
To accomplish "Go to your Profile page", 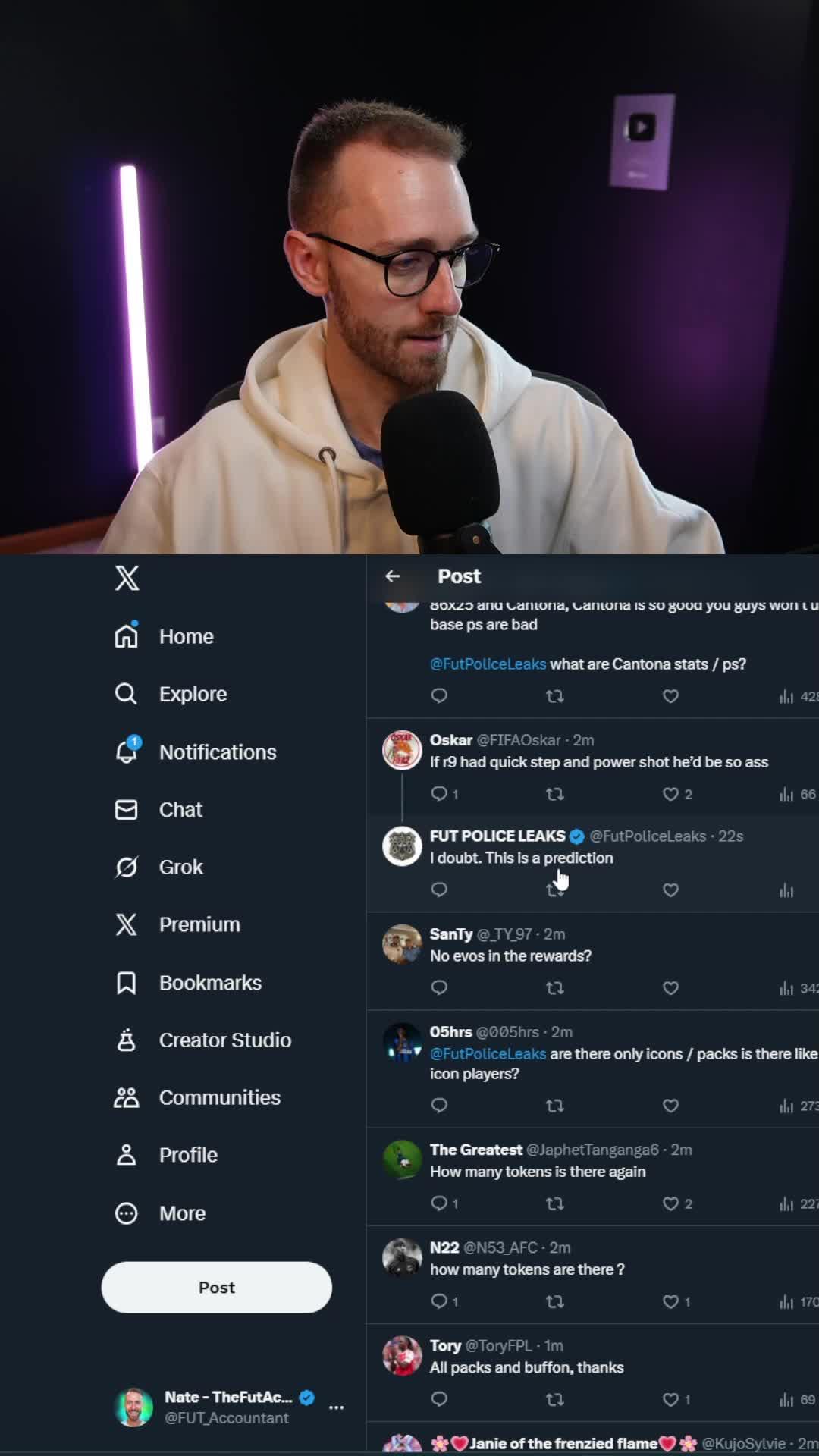I will [x=187, y=1155].
